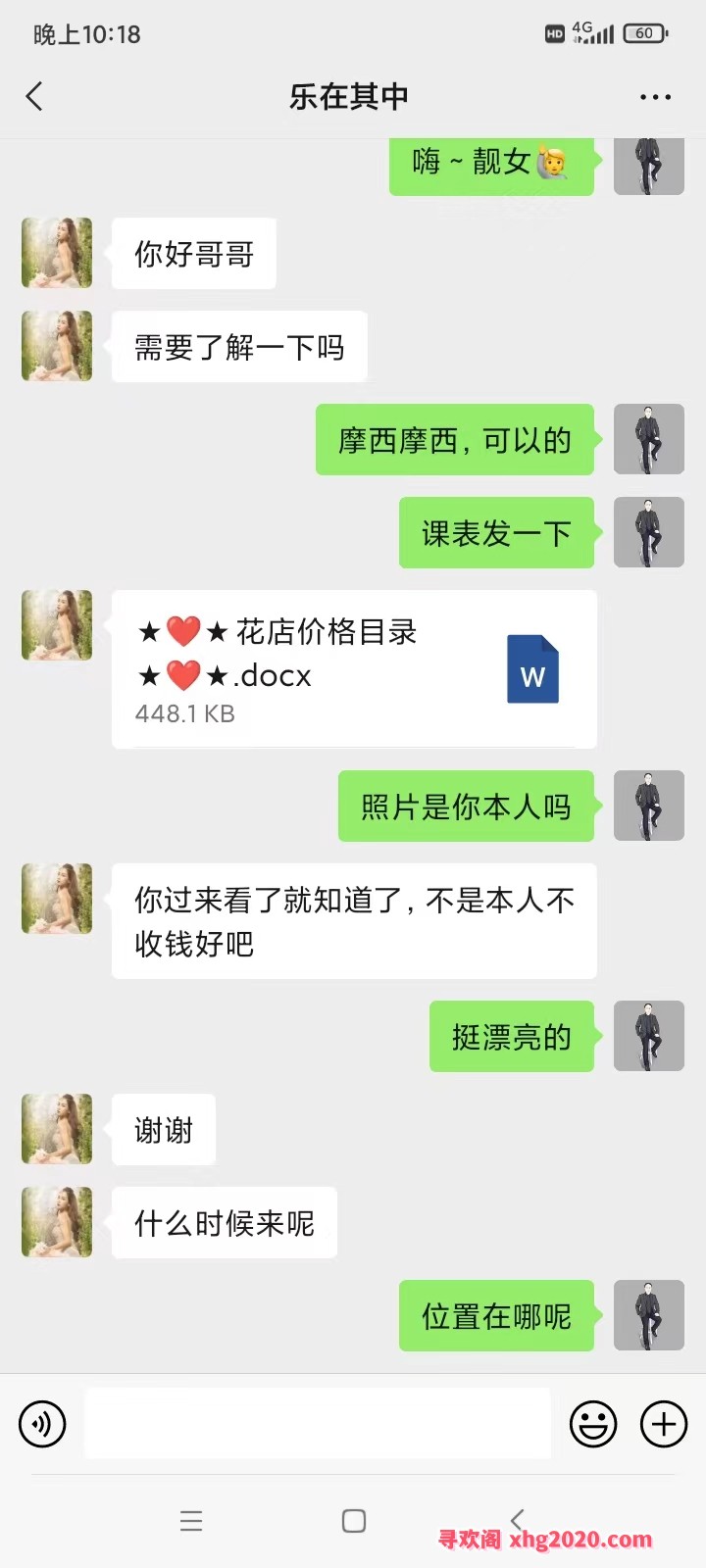Go back from the 乐在其中 chat
The height and width of the screenshot is (1568, 706).
(35, 96)
